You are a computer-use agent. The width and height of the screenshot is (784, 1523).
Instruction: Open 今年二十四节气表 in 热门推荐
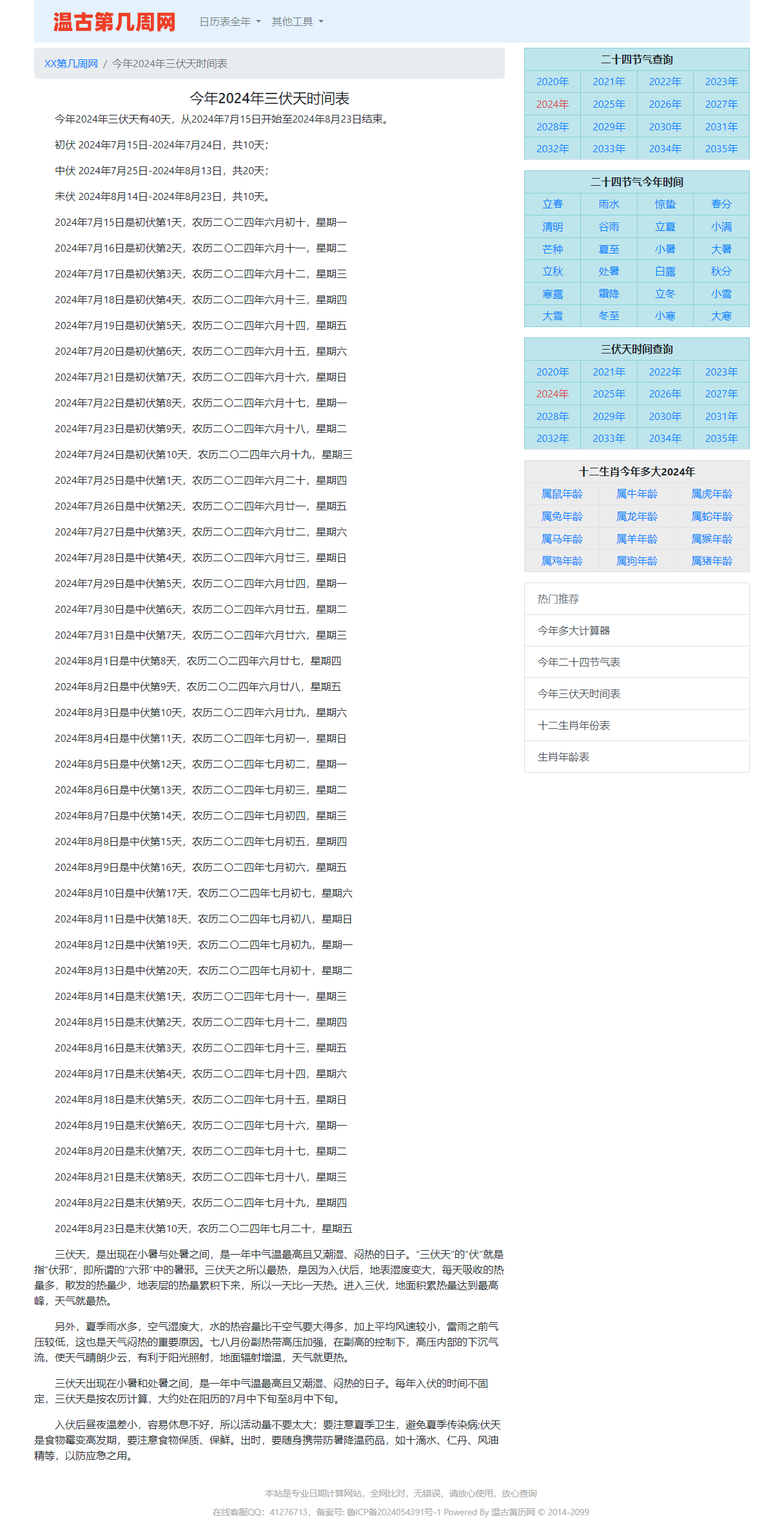click(578, 662)
